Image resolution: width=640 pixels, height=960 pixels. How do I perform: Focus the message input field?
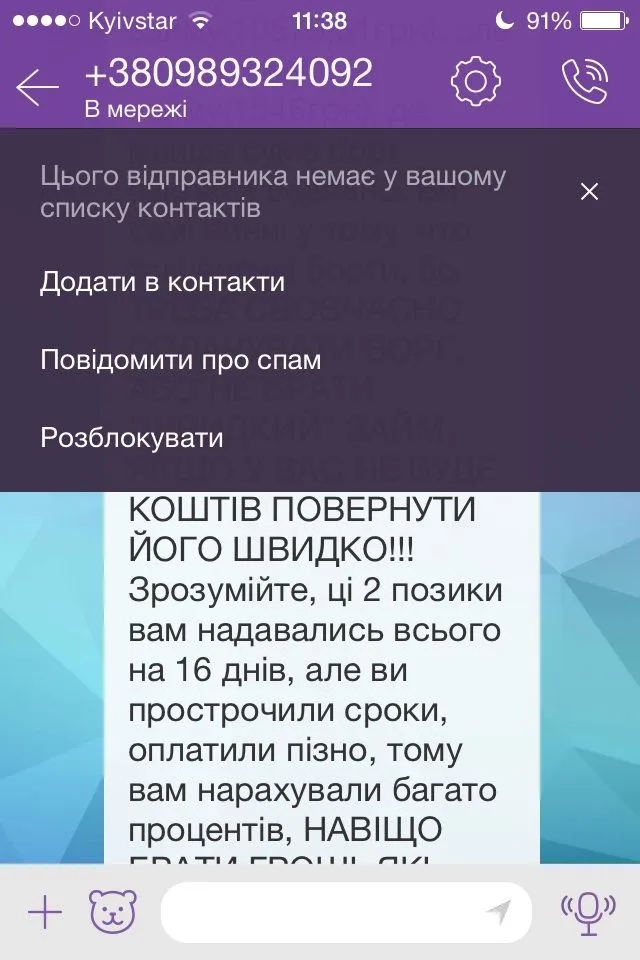(320, 912)
